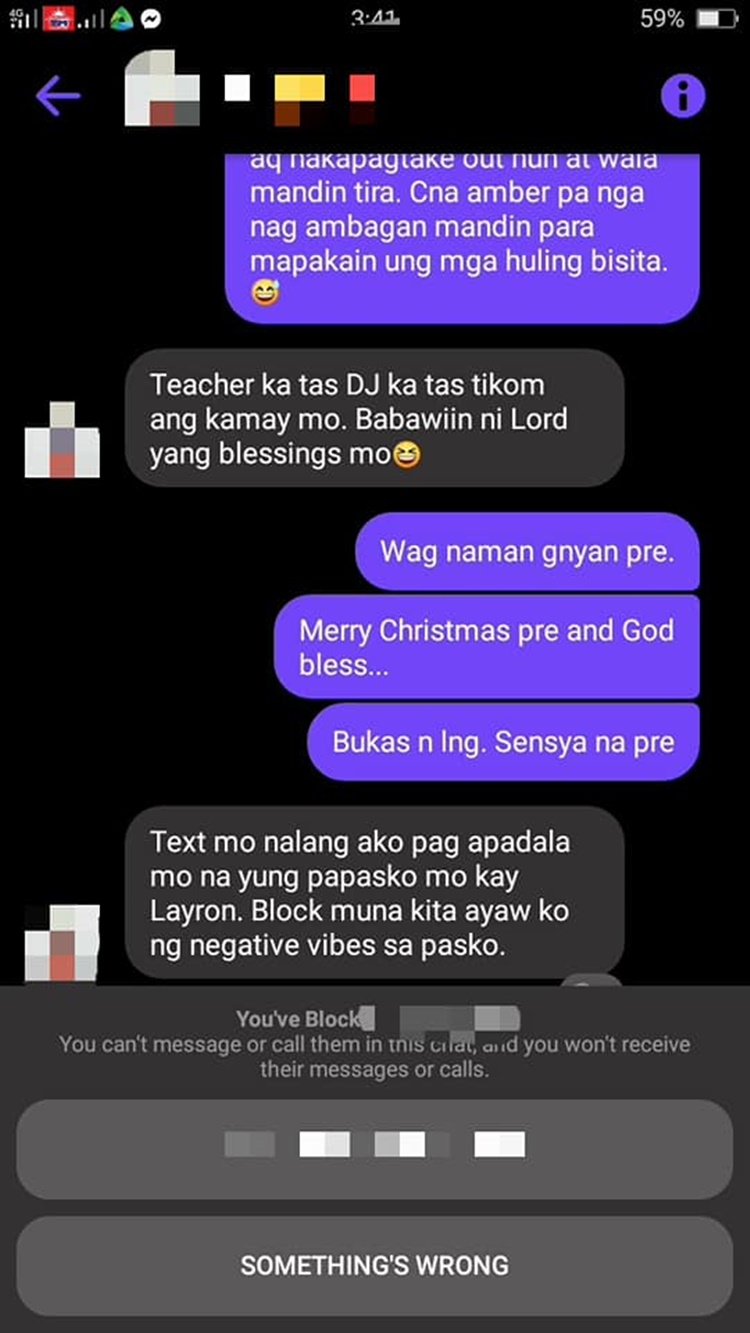
Task: Tap the Something's Wrong button
Action: click(375, 1265)
